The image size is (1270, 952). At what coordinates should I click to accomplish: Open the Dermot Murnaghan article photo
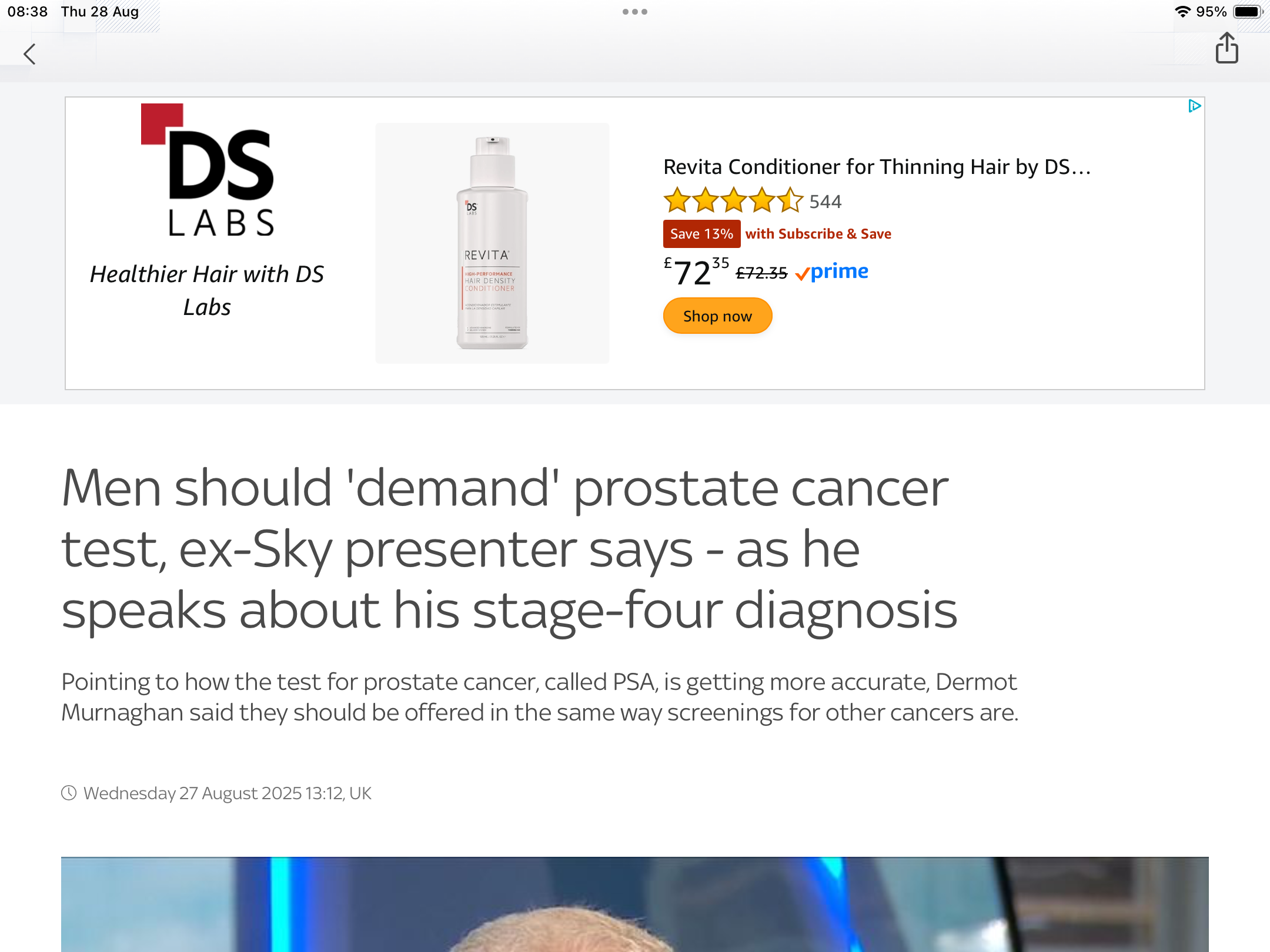[635, 904]
